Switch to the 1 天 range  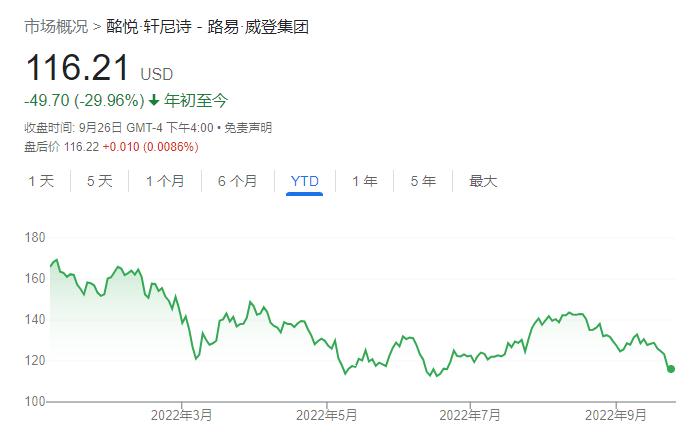41,181
